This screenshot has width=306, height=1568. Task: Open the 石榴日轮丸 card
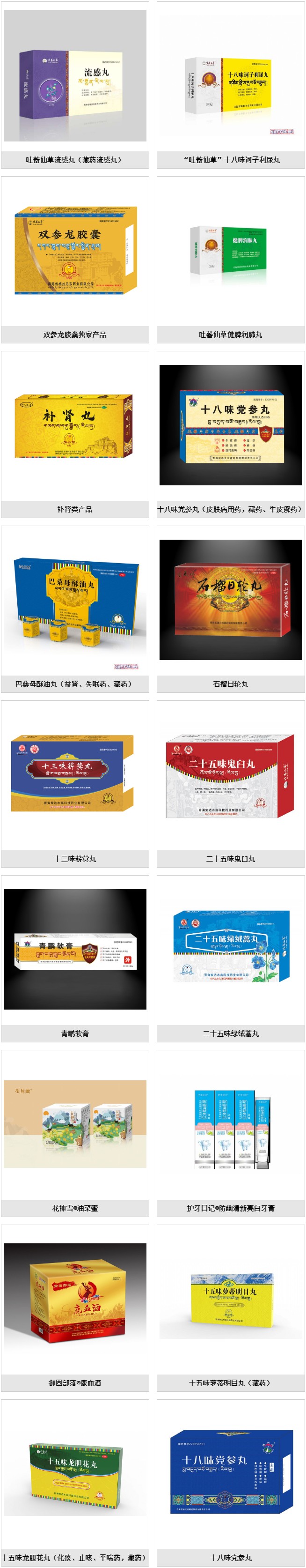pyautogui.click(x=231, y=600)
